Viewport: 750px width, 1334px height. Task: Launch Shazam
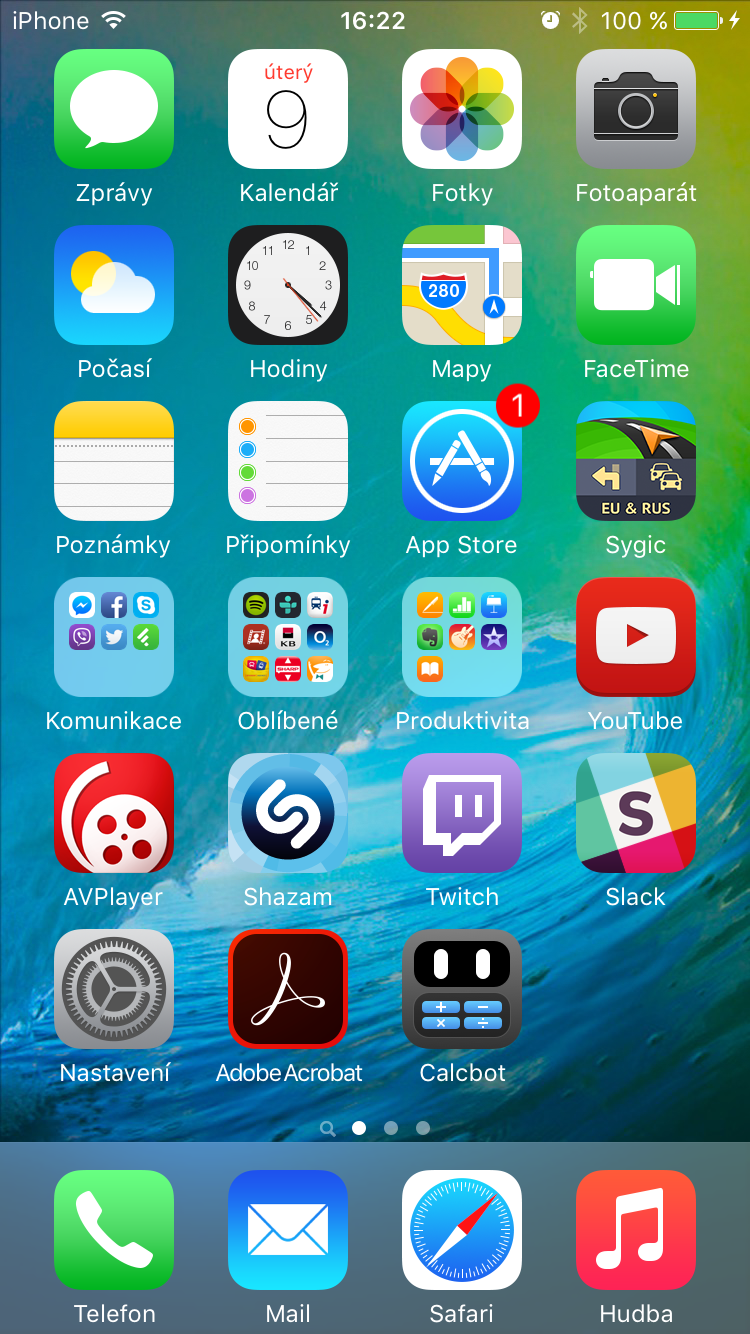point(288,813)
